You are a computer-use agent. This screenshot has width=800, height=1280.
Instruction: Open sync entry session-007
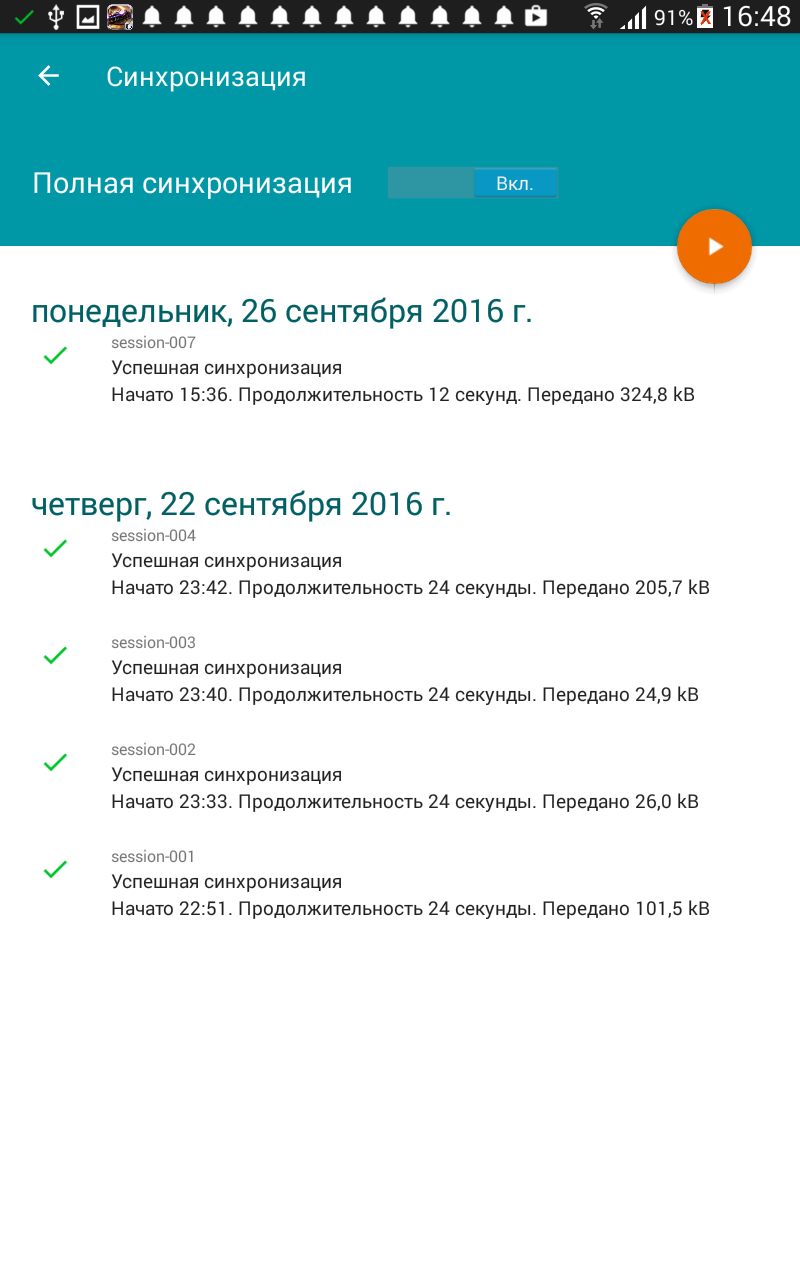400,370
